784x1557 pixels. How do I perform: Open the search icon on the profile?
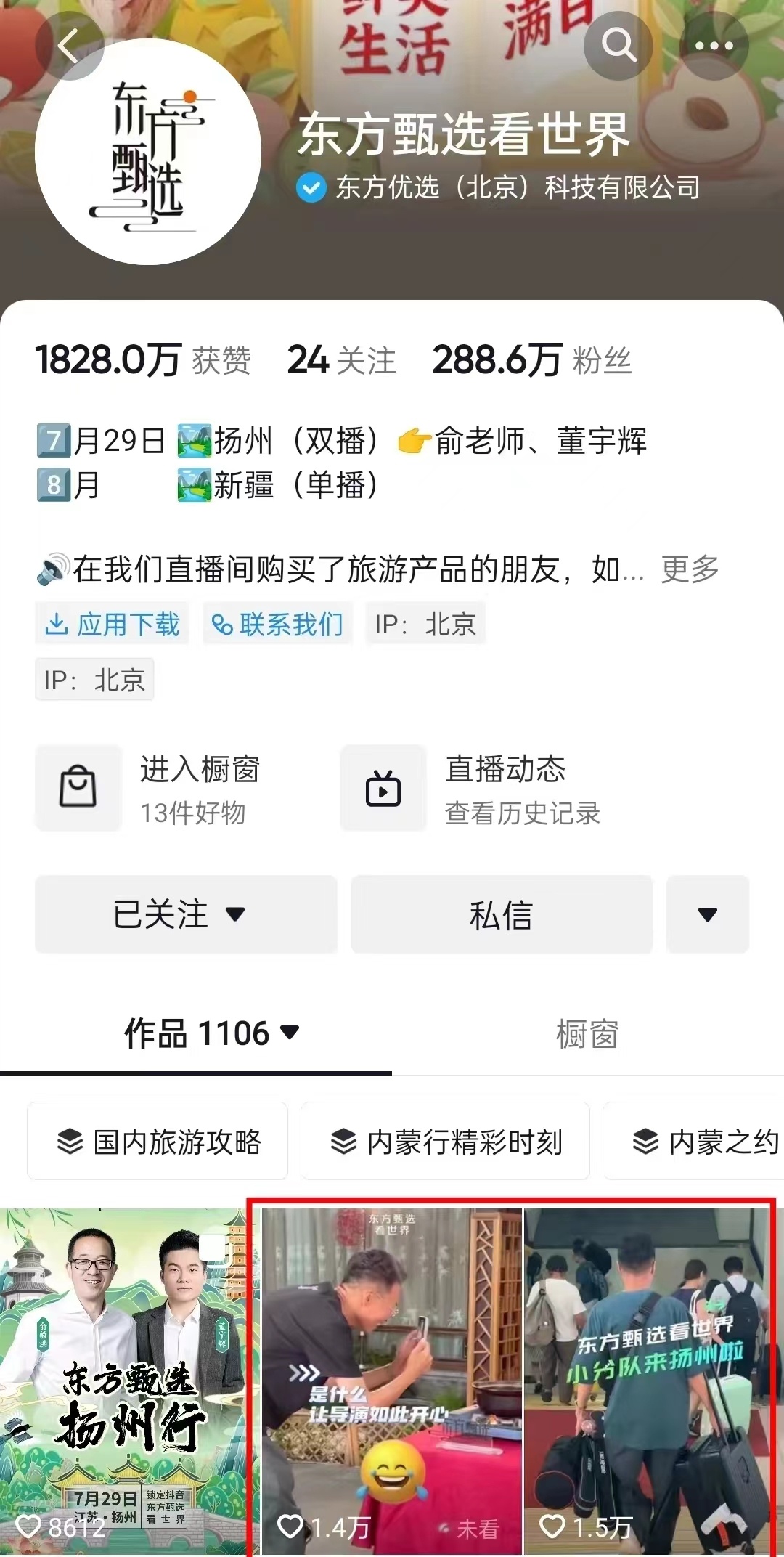(x=618, y=46)
